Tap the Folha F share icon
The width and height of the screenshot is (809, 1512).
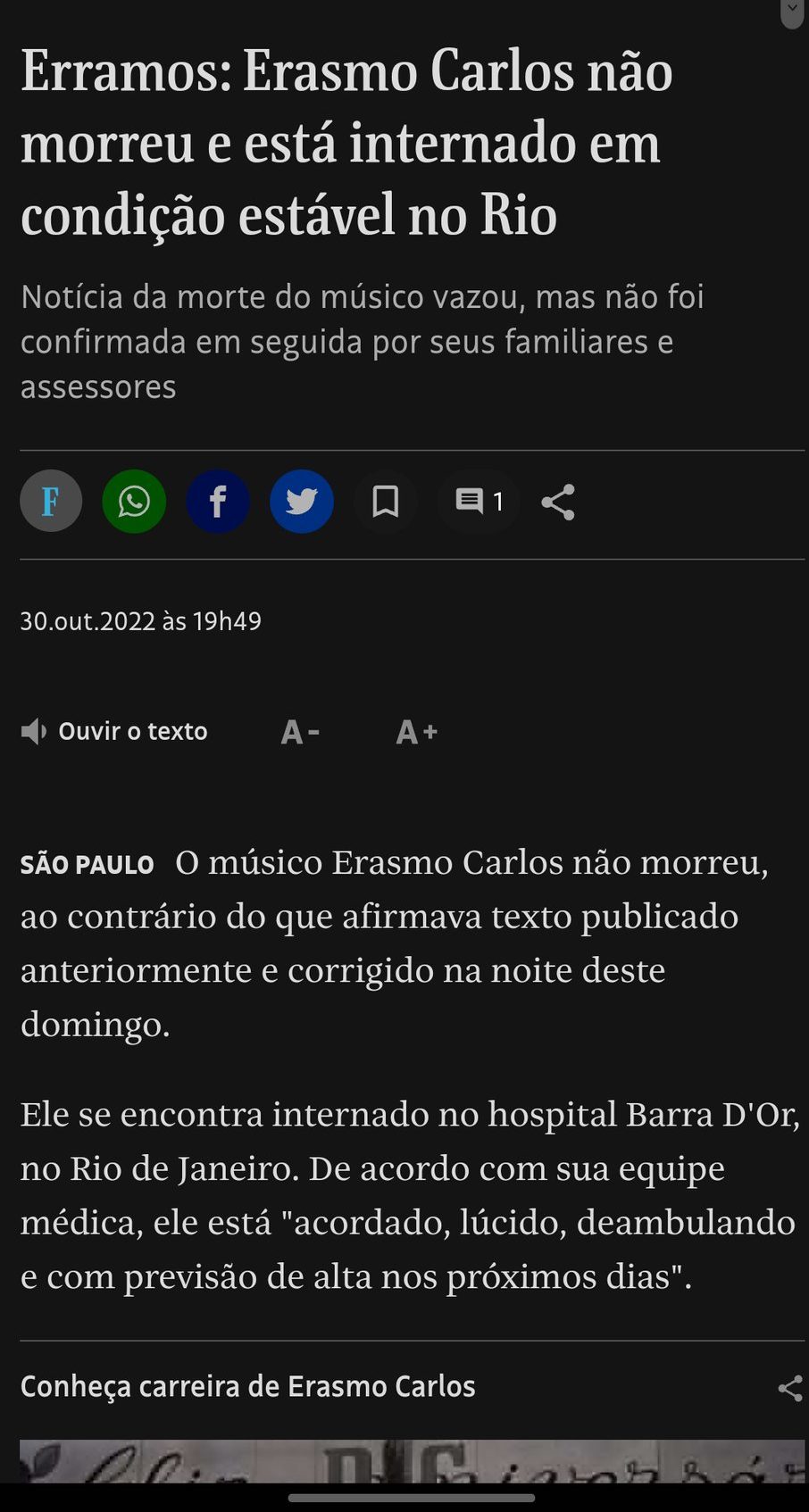click(x=51, y=502)
